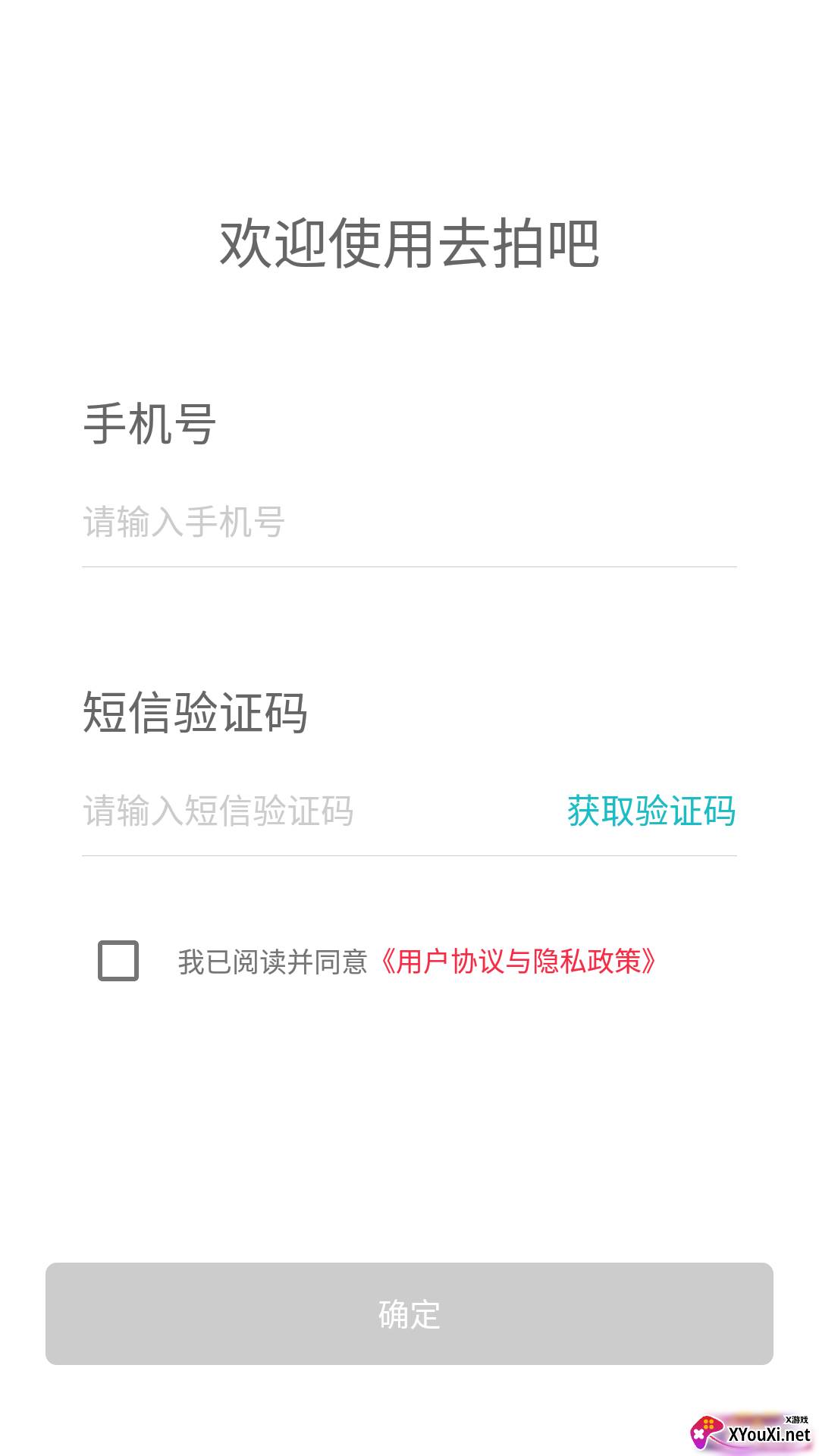This screenshot has height=1456, width=819.
Task: Open 用户协议与隐私政策 link
Action: click(x=519, y=962)
